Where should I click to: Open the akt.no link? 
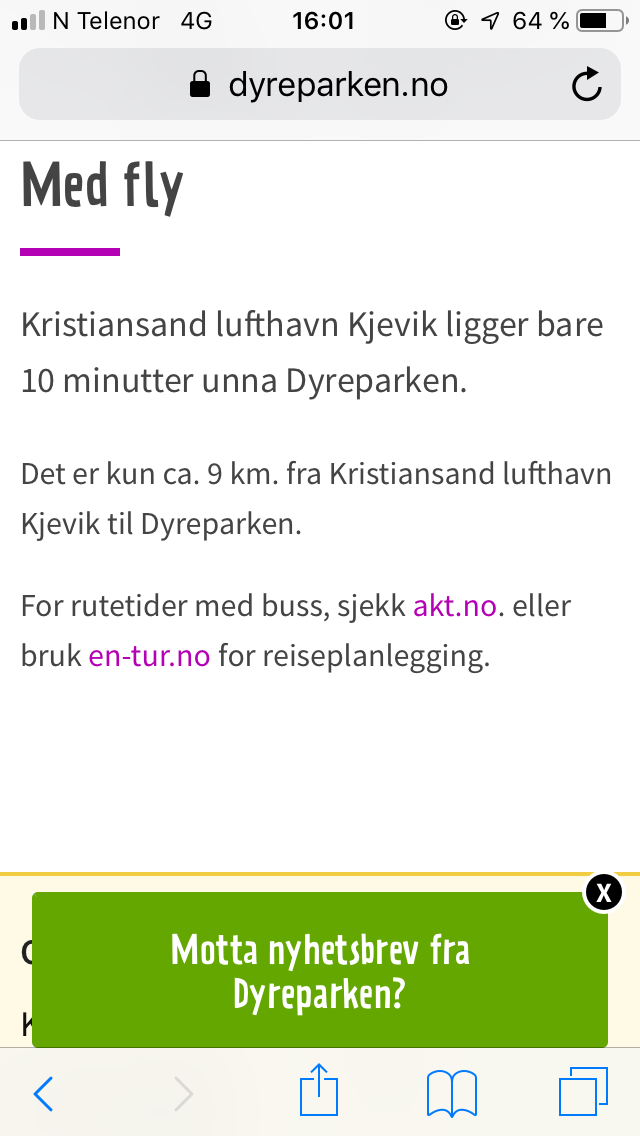[x=455, y=606]
